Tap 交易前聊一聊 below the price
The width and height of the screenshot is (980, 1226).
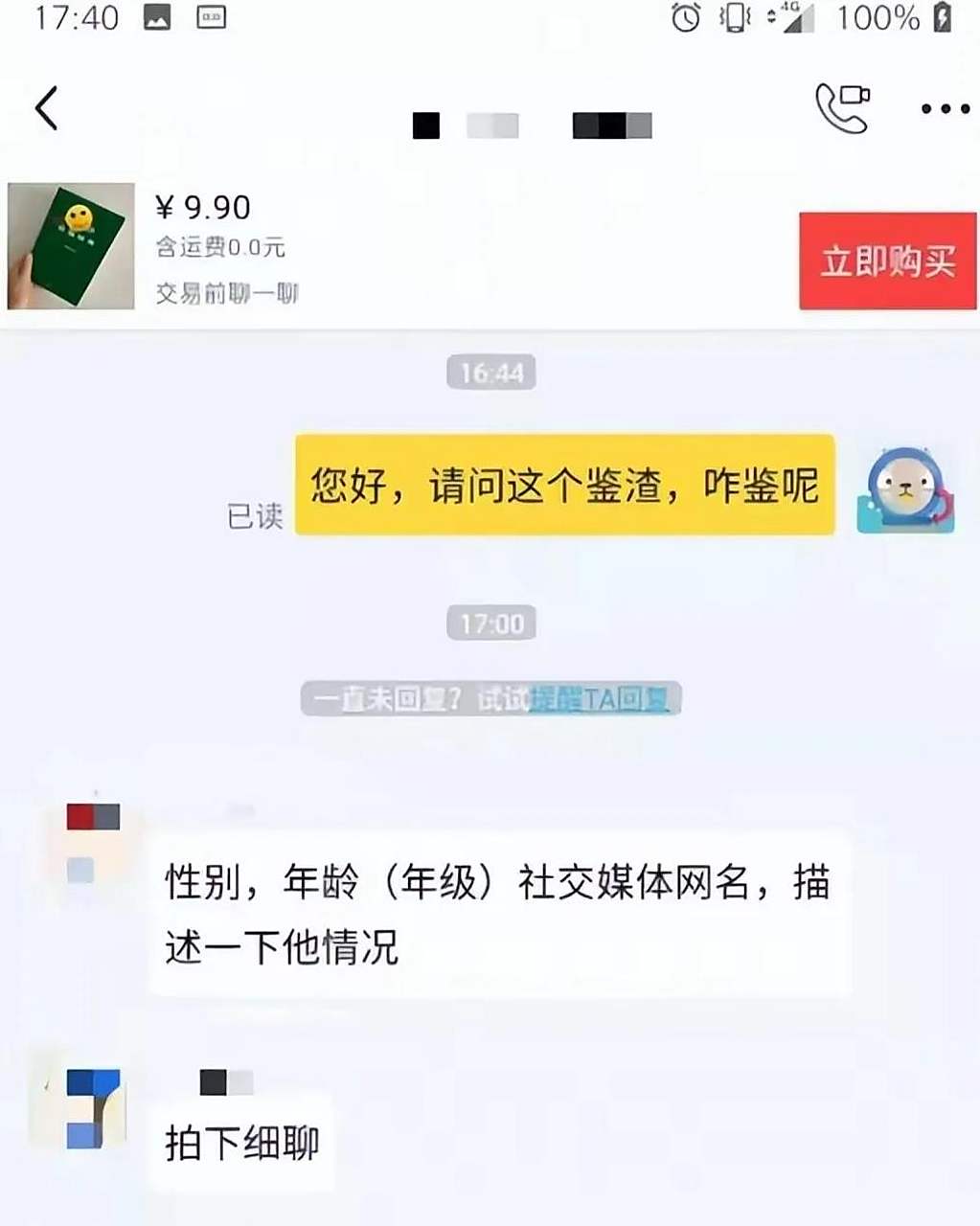pos(225,293)
